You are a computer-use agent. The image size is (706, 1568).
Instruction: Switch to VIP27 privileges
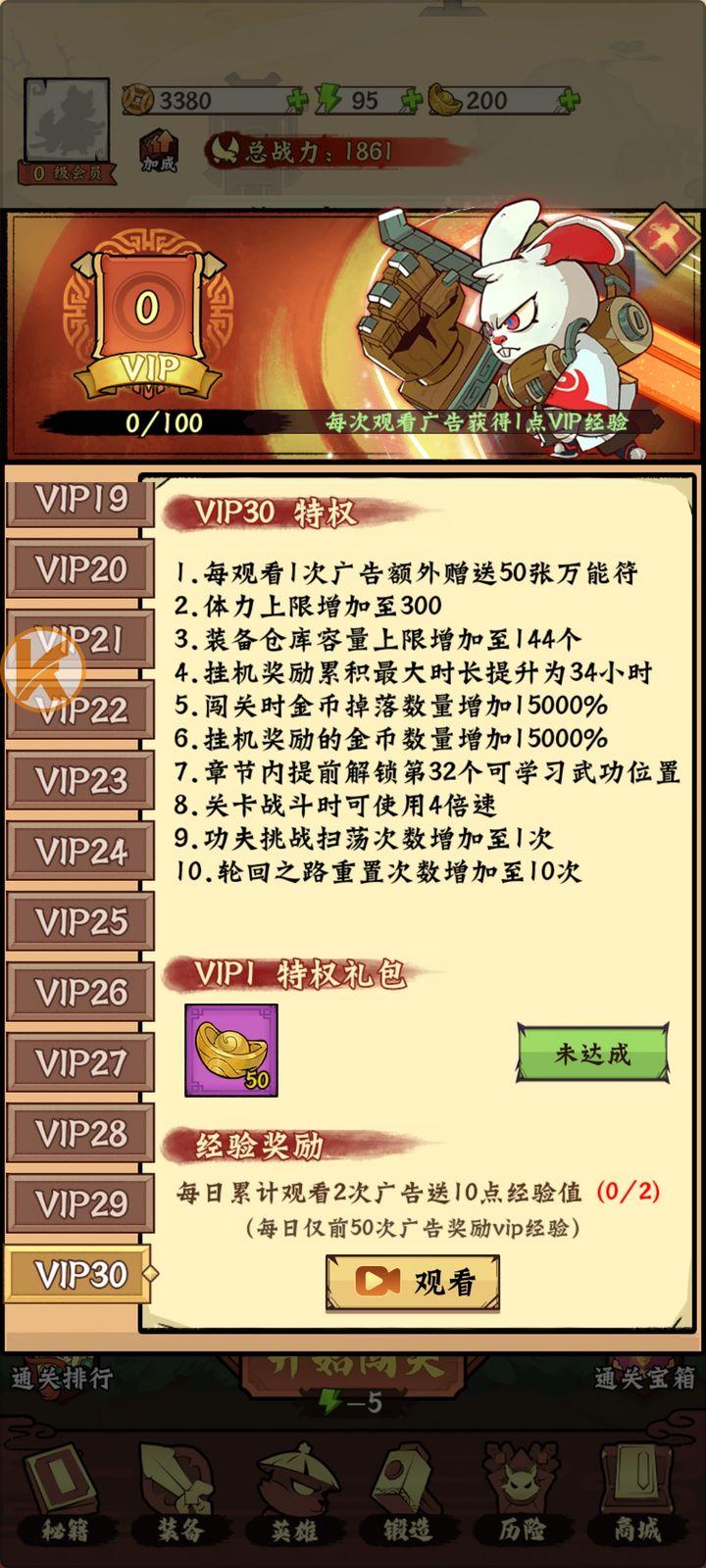(80, 1062)
